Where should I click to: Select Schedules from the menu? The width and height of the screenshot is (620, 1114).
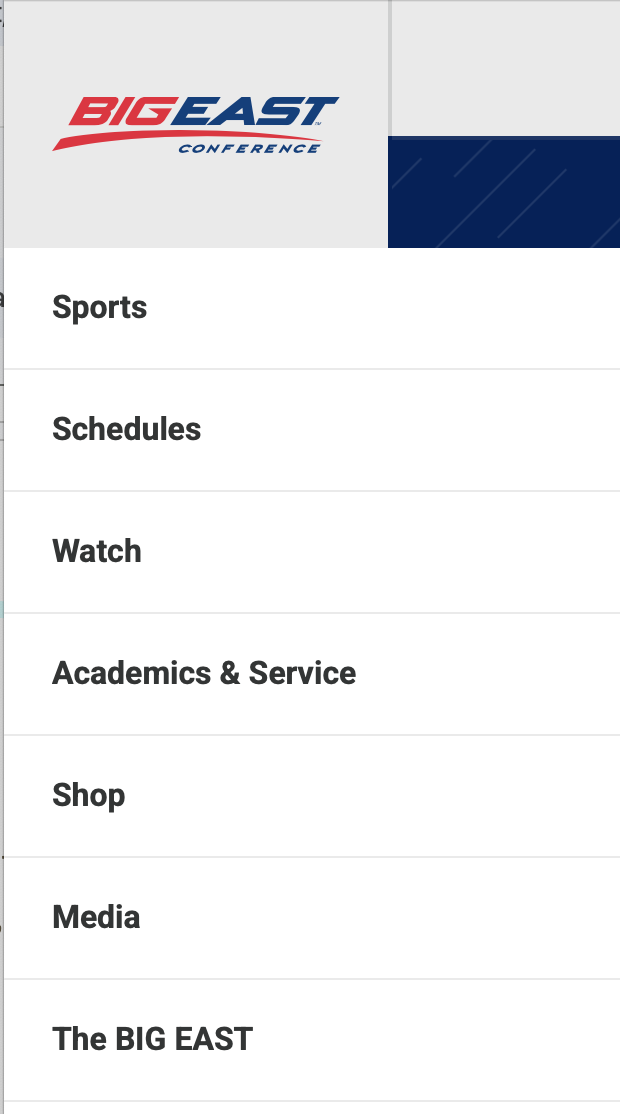click(312, 430)
